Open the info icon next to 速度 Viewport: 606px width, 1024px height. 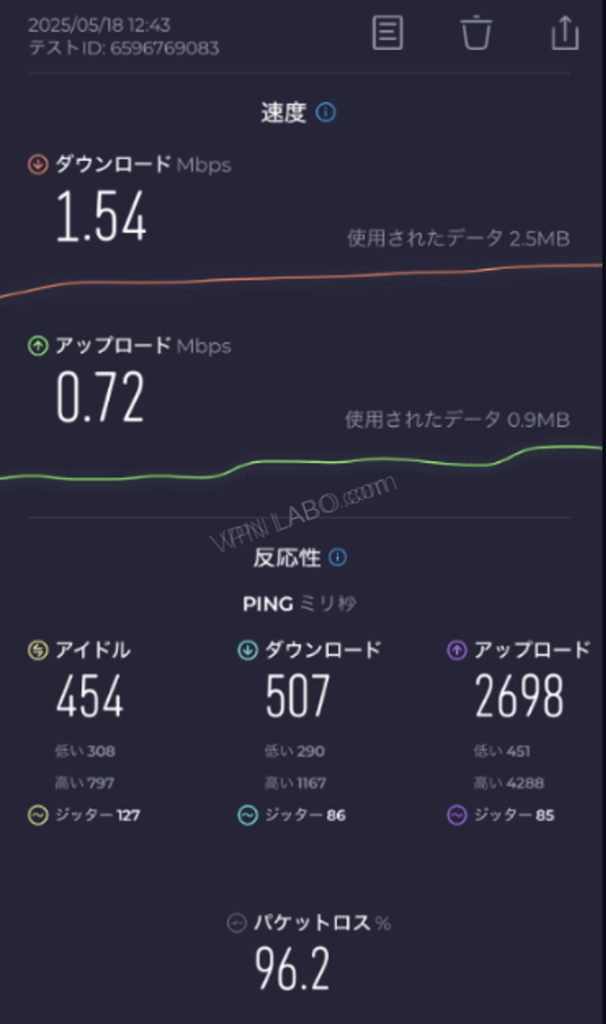click(x=326, y=113)
